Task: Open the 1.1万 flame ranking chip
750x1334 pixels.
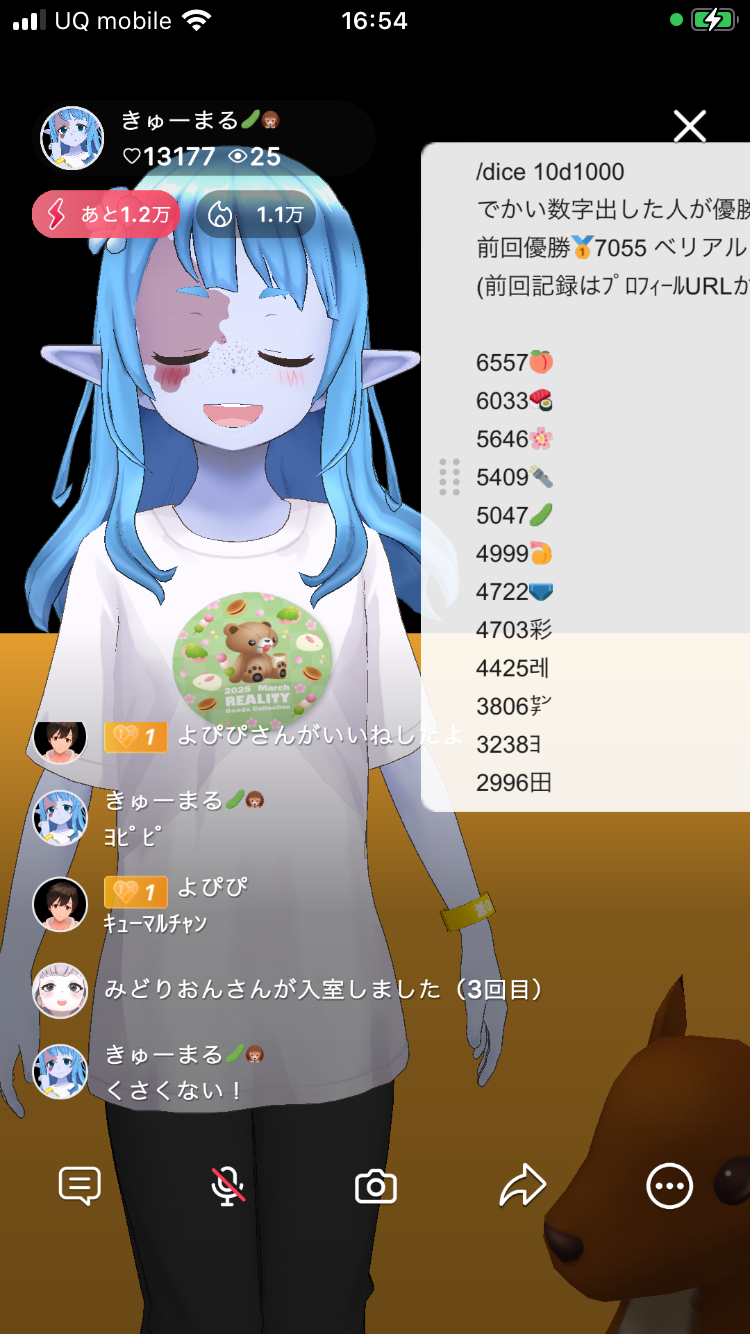Action: 256,214
